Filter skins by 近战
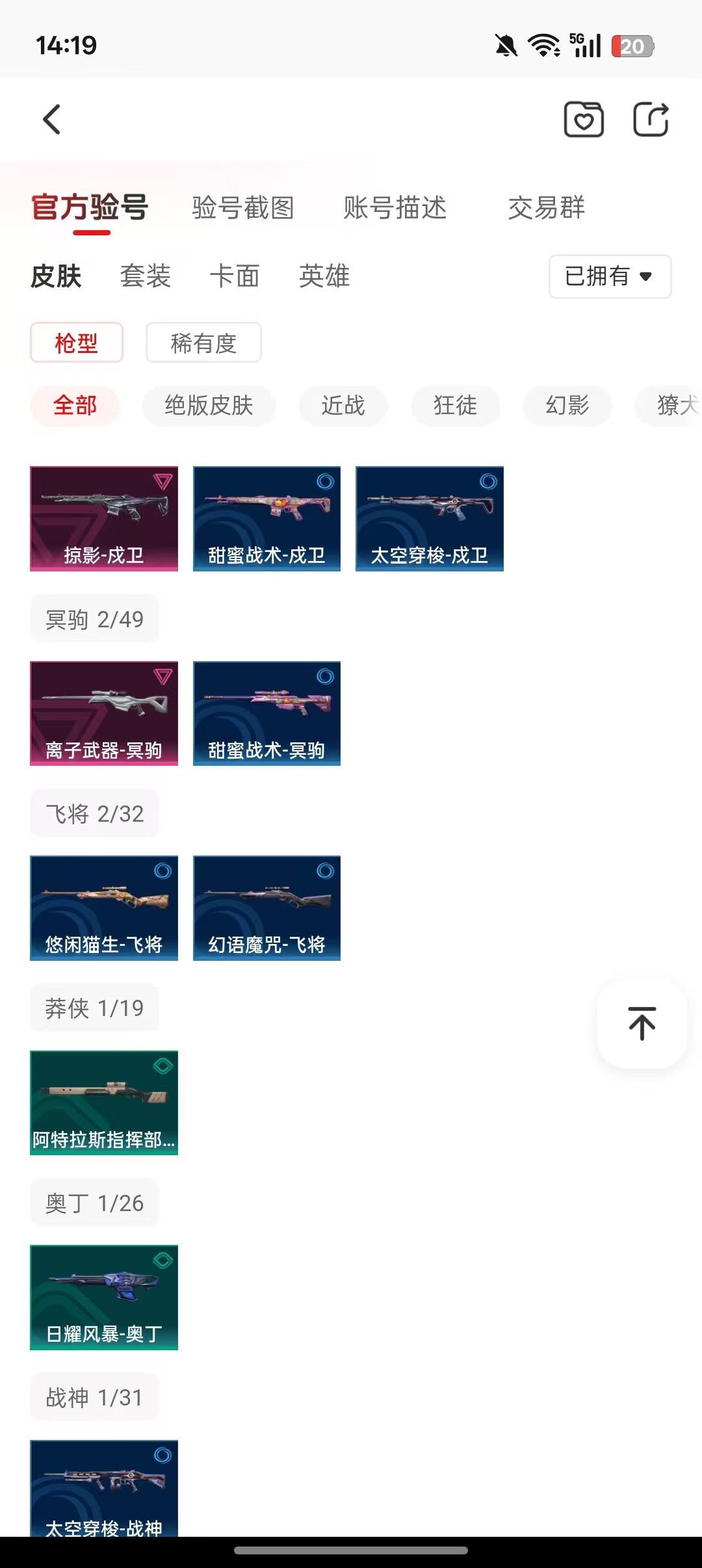This screenshot has height=1568, width=702. (x=343, y=406)
